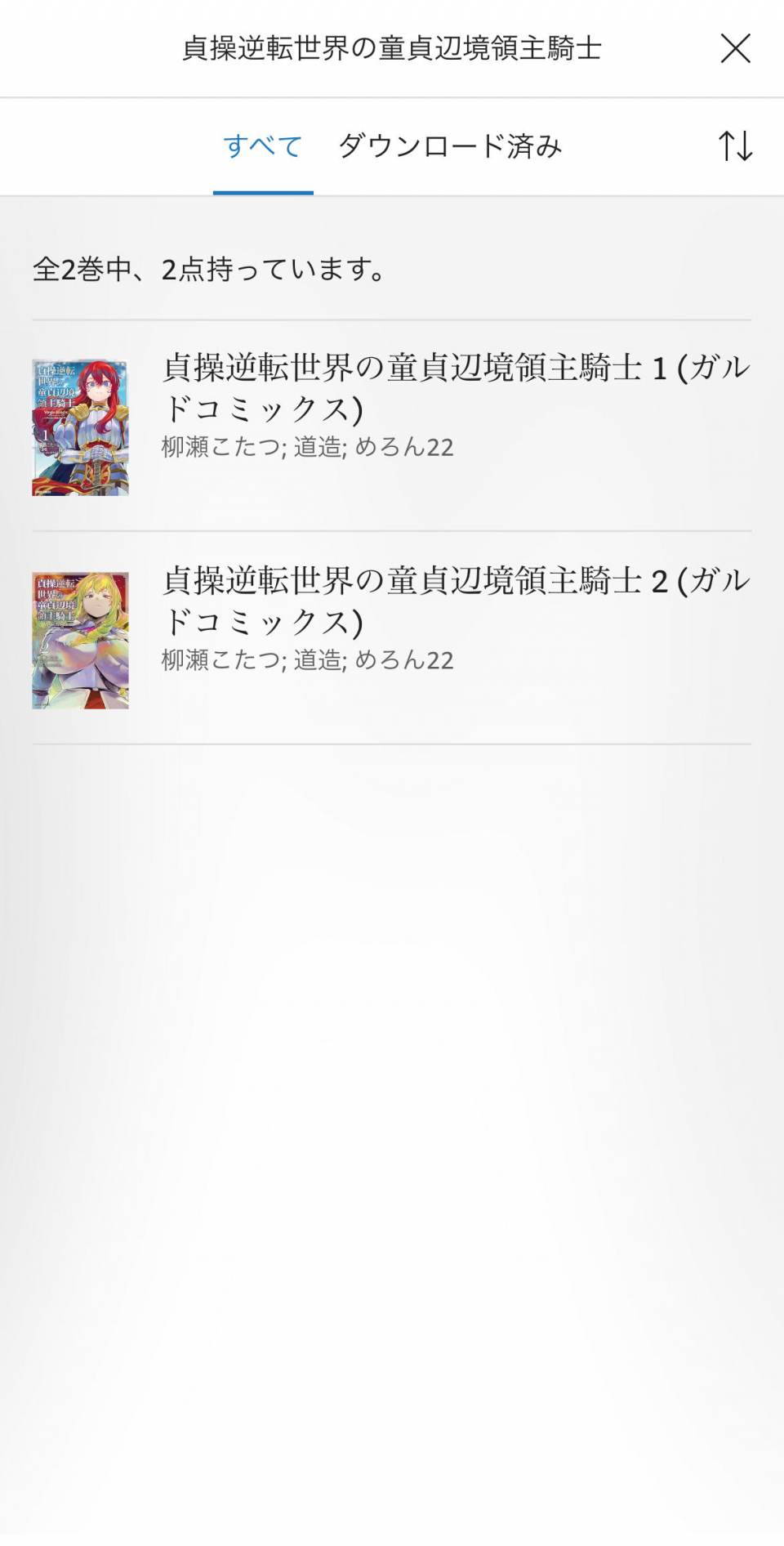Close the series view with the X
The image size is (784, 1546).
pyautogui.click(x=735, y=48)
